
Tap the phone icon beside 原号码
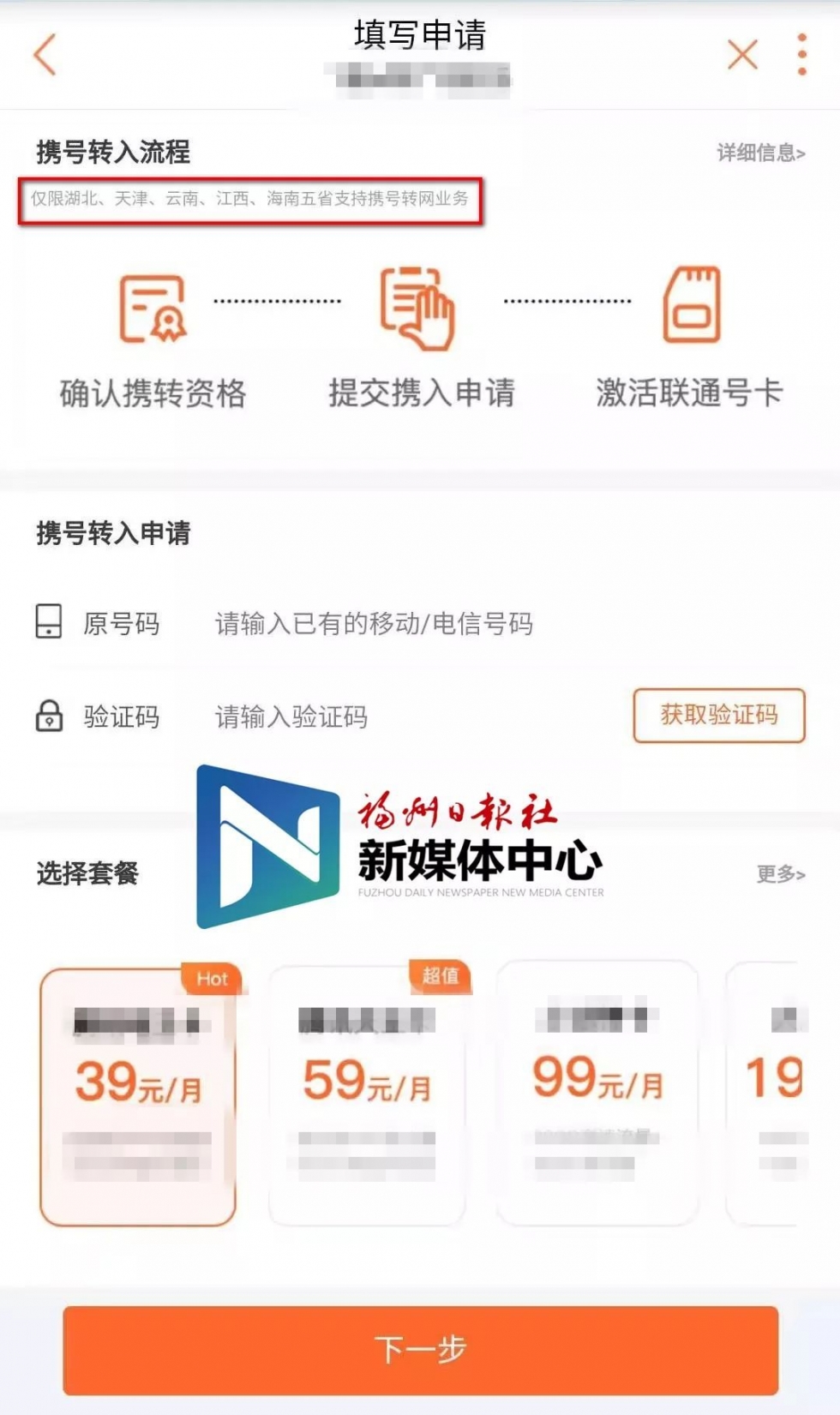click(x=47, y=624)
